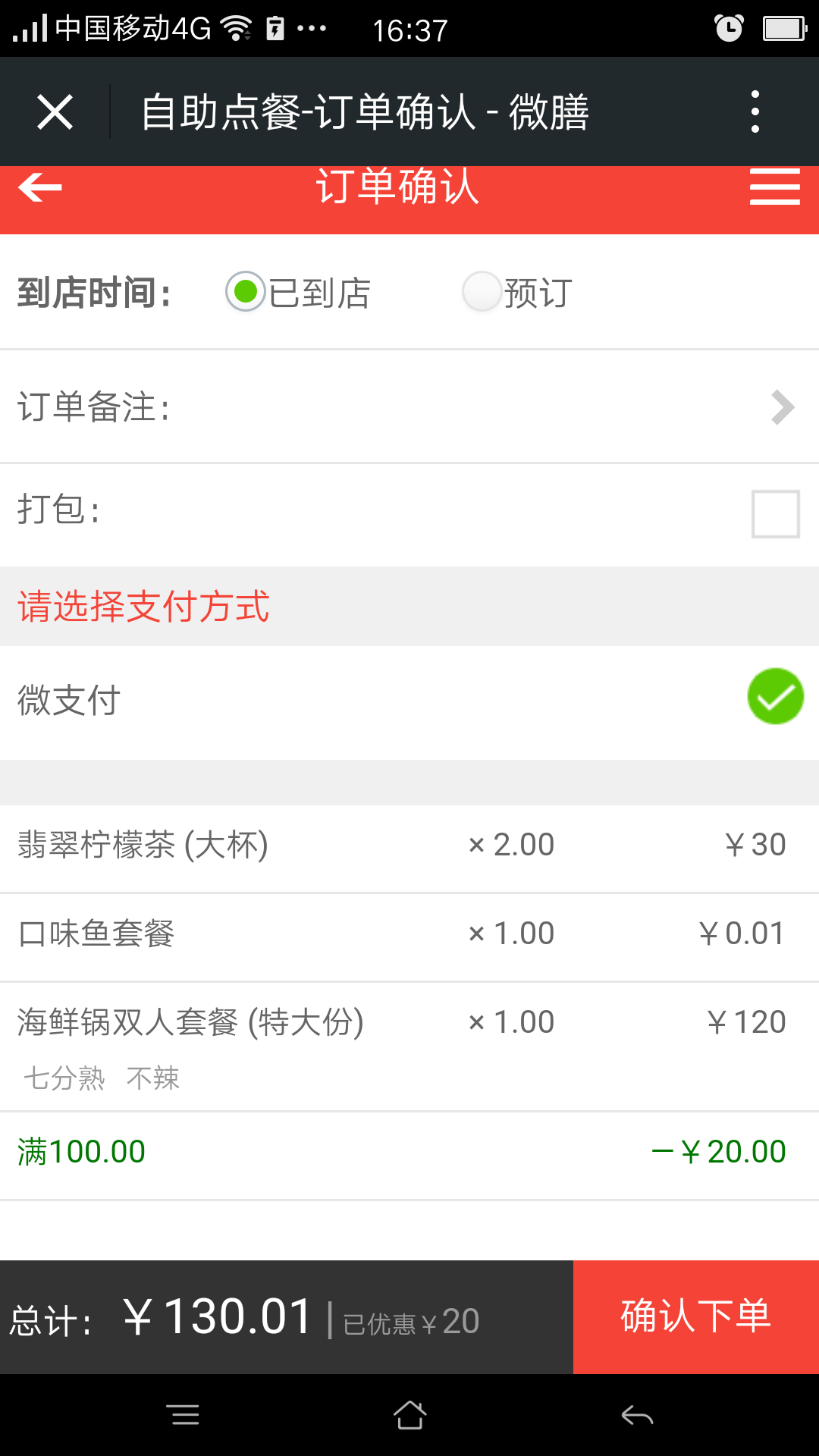Screen dimensions: 819x1456
Task: Select 微支付 payment method
Action: (409, 698)
